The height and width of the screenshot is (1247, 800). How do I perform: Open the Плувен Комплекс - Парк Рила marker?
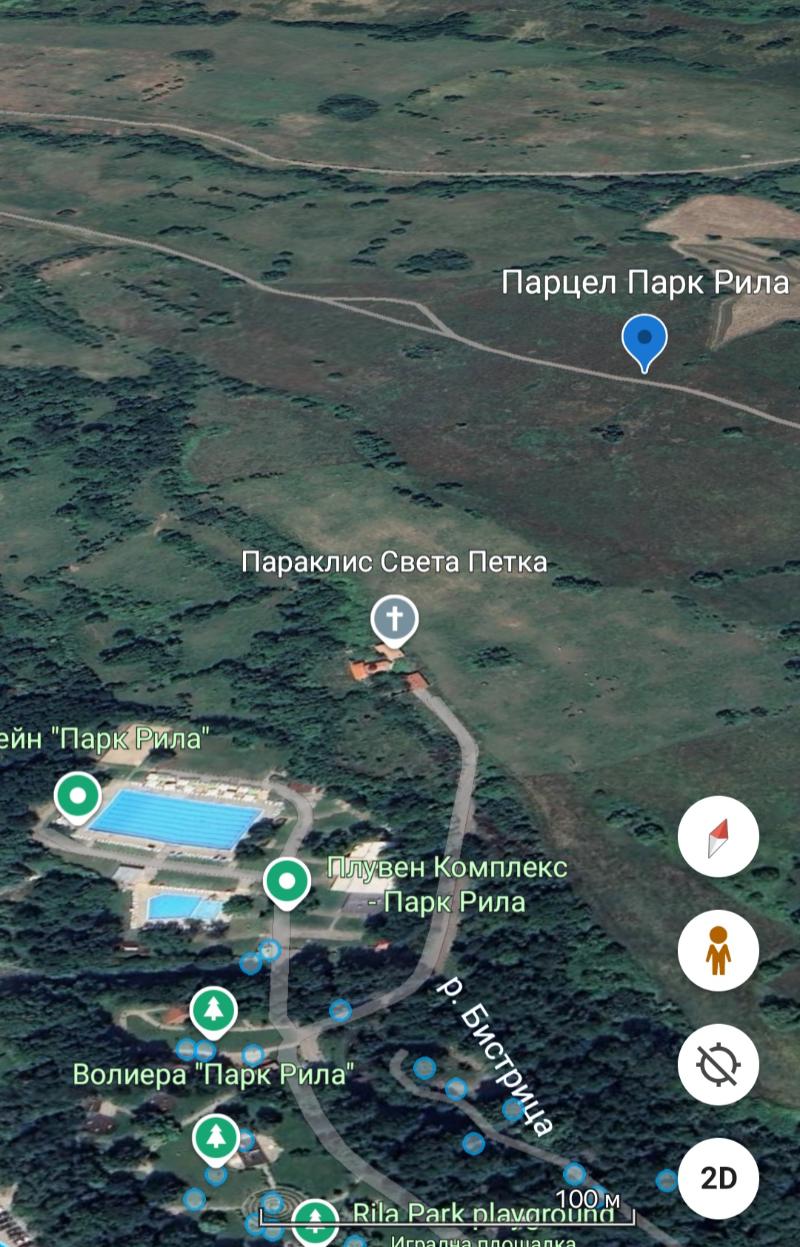(288, 882)
